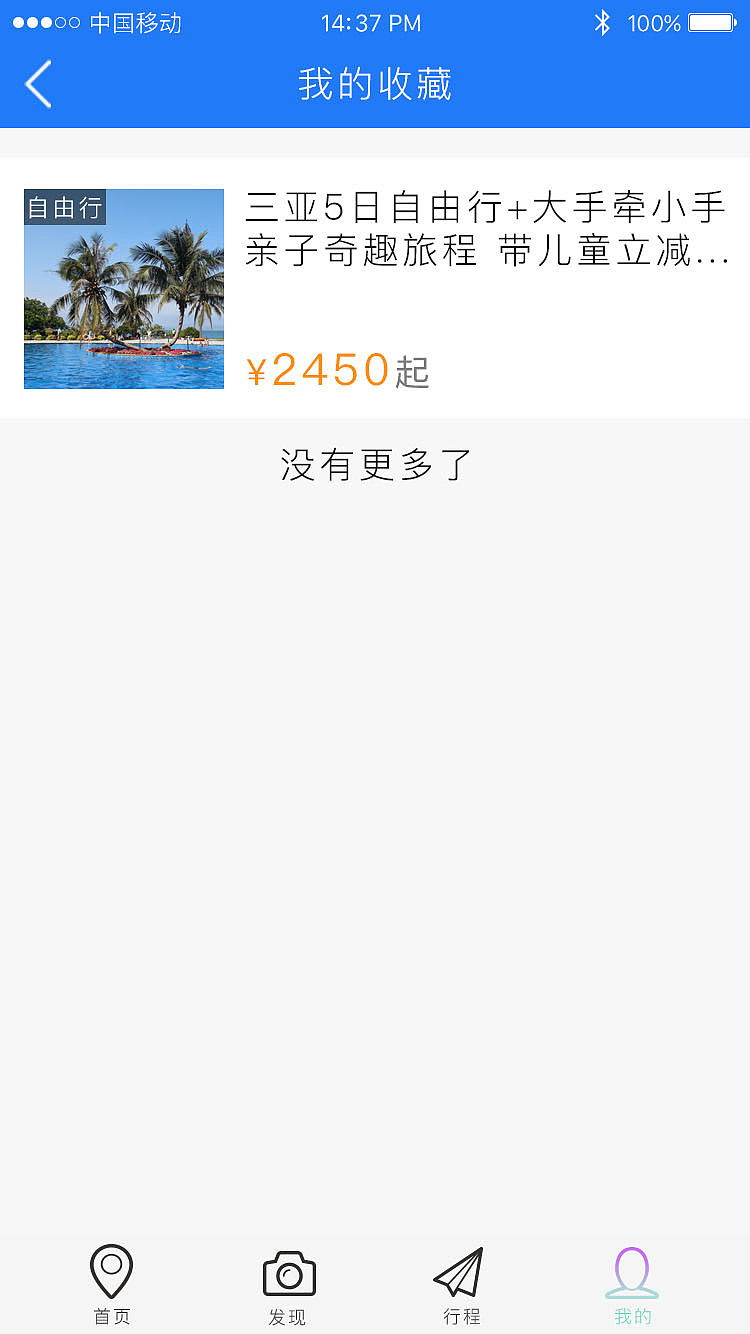The height and width of the screenshot is (1334, 750).
Task: Tap the 14:37 PM clock display
Action: 371,22
